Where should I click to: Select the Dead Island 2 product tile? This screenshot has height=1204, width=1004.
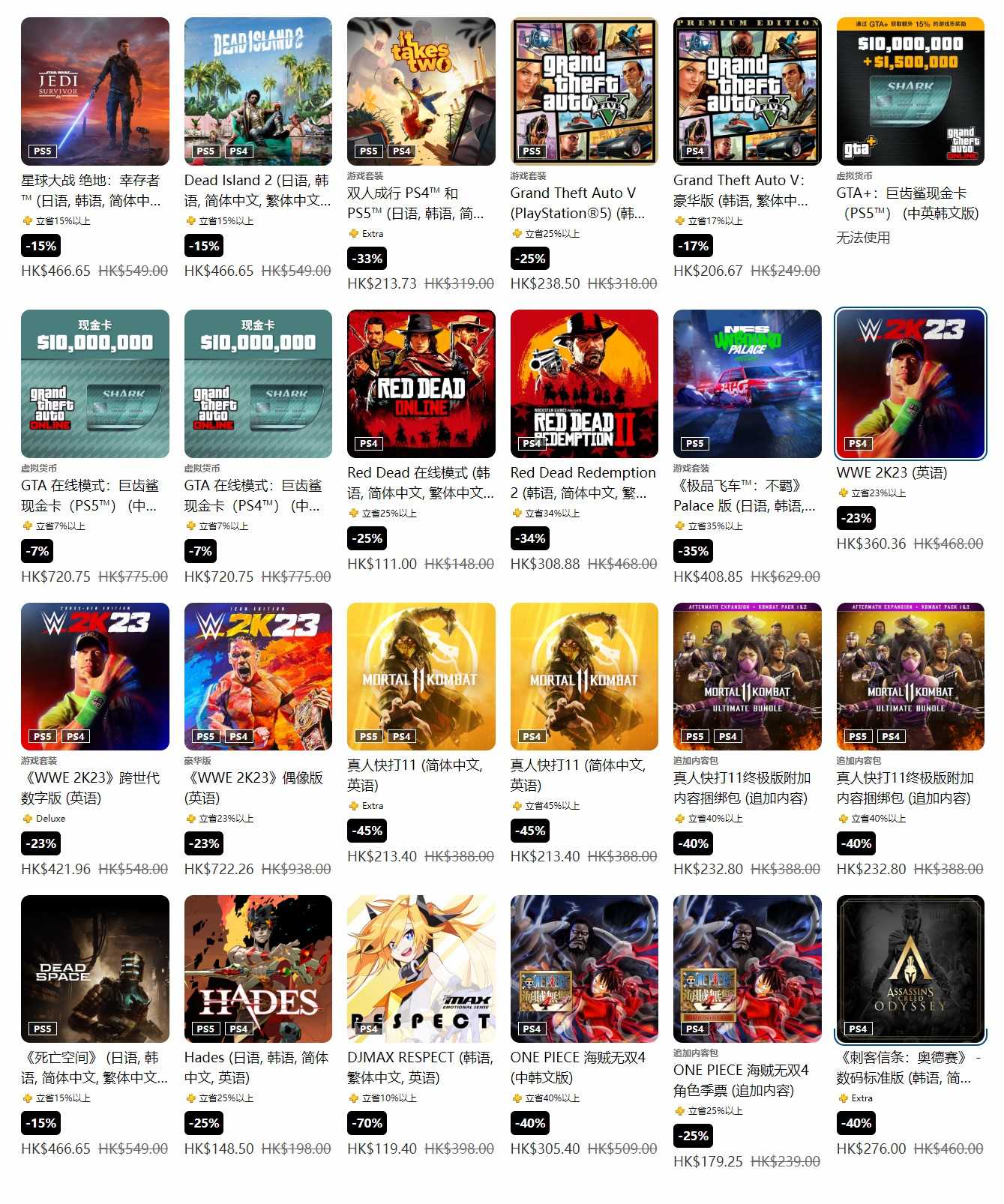pyautogui.click(x=258, y=91)
